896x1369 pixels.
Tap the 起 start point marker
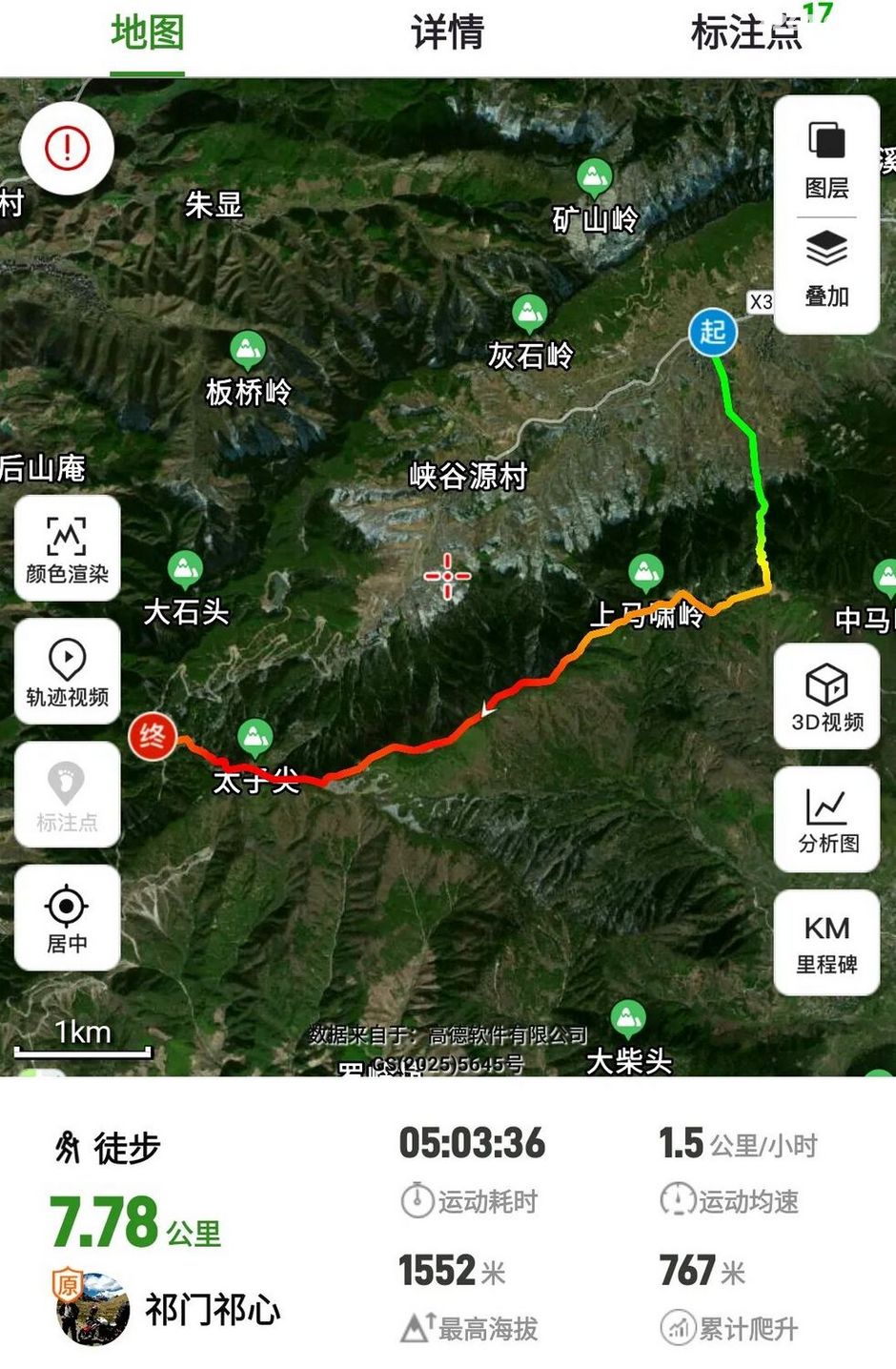712,333
